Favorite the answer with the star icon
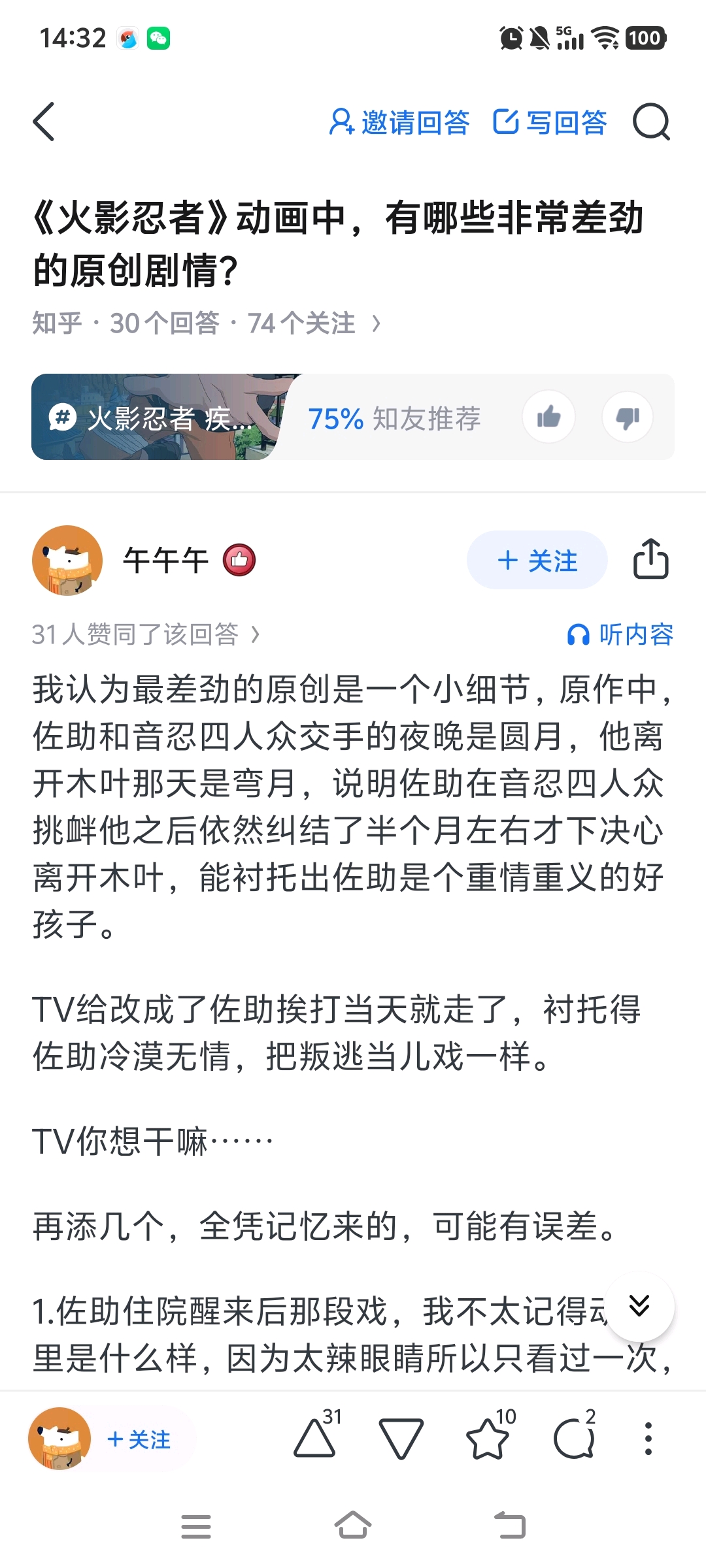 tap(488, 1439)
